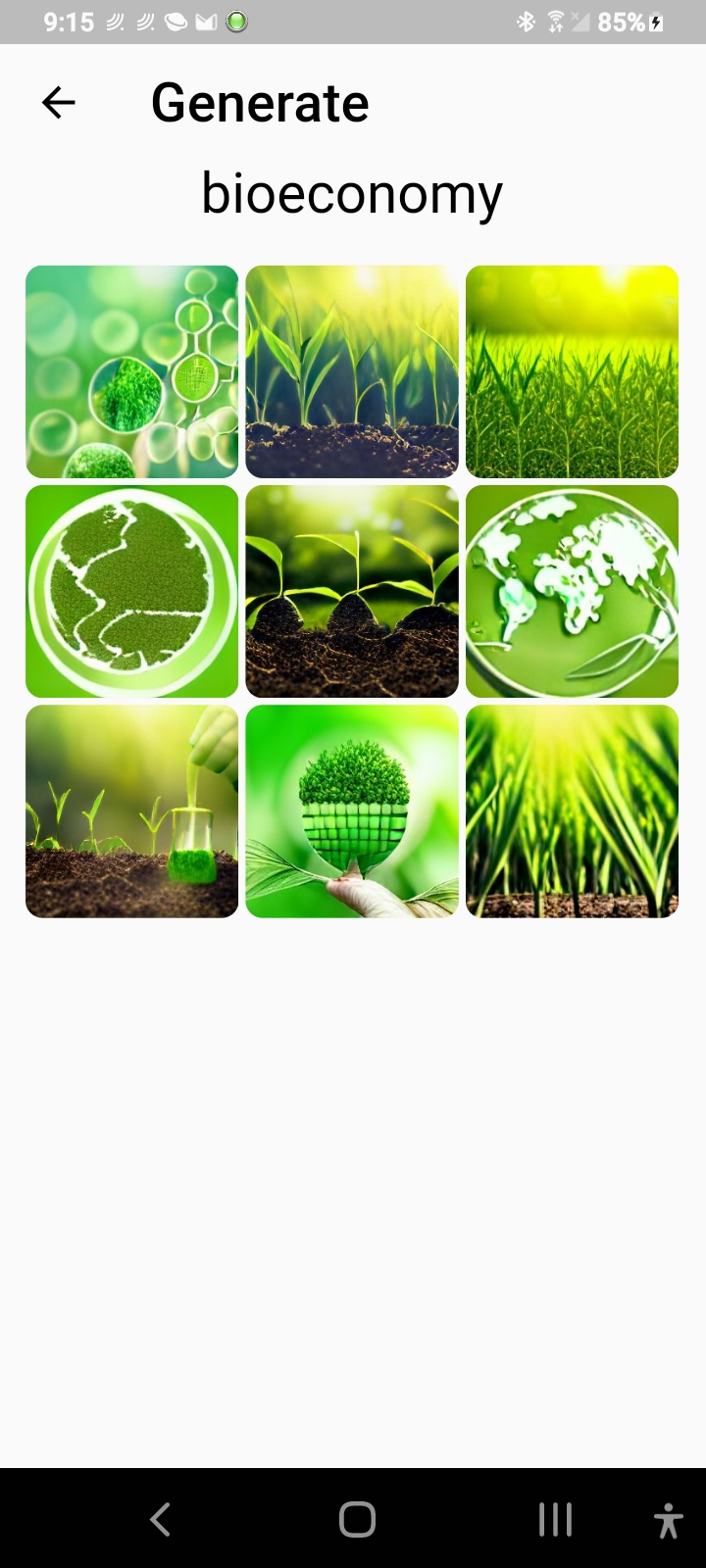Open the sunlit grass blades close-up image
The image size is (706, 1568).
coord(572,810)
